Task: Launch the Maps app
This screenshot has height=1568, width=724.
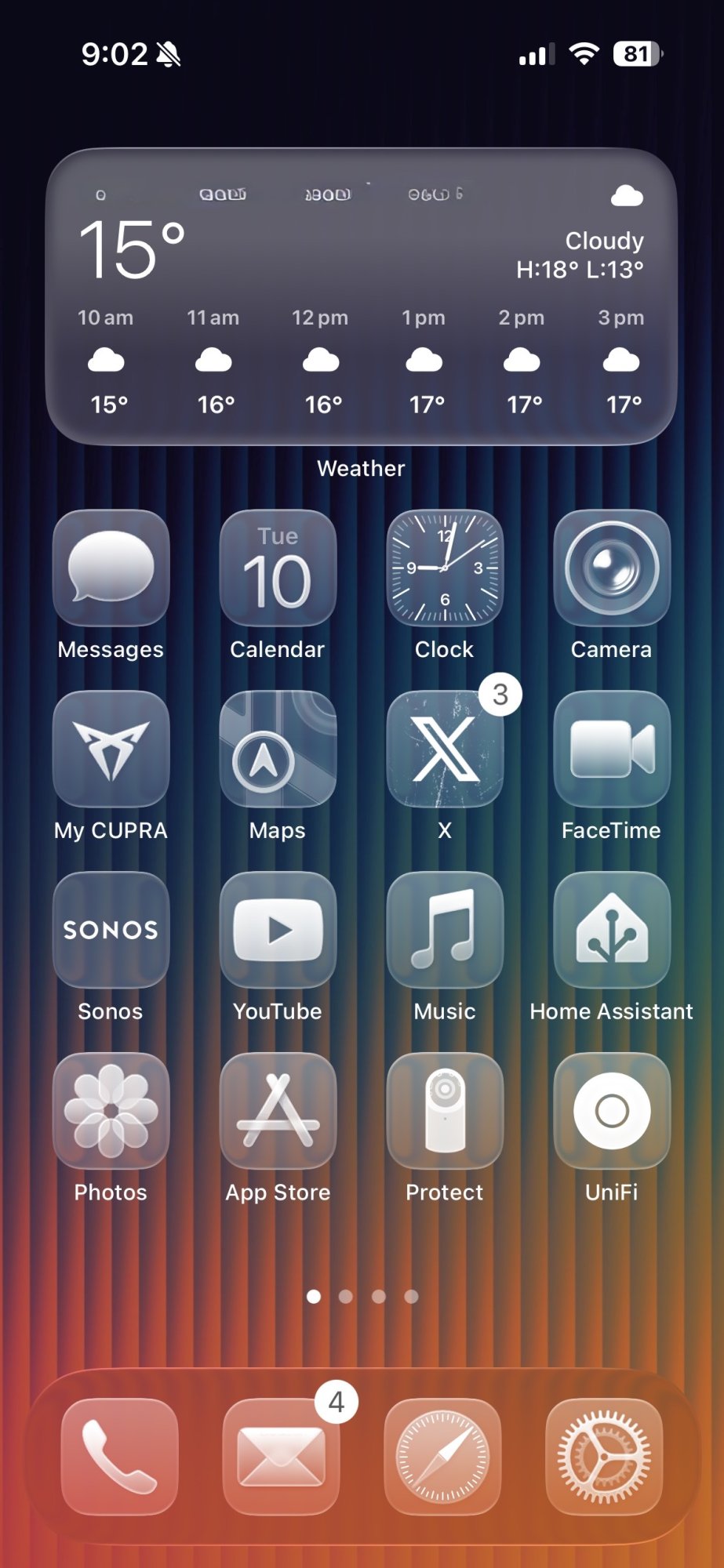Action: tap(278, 750)
